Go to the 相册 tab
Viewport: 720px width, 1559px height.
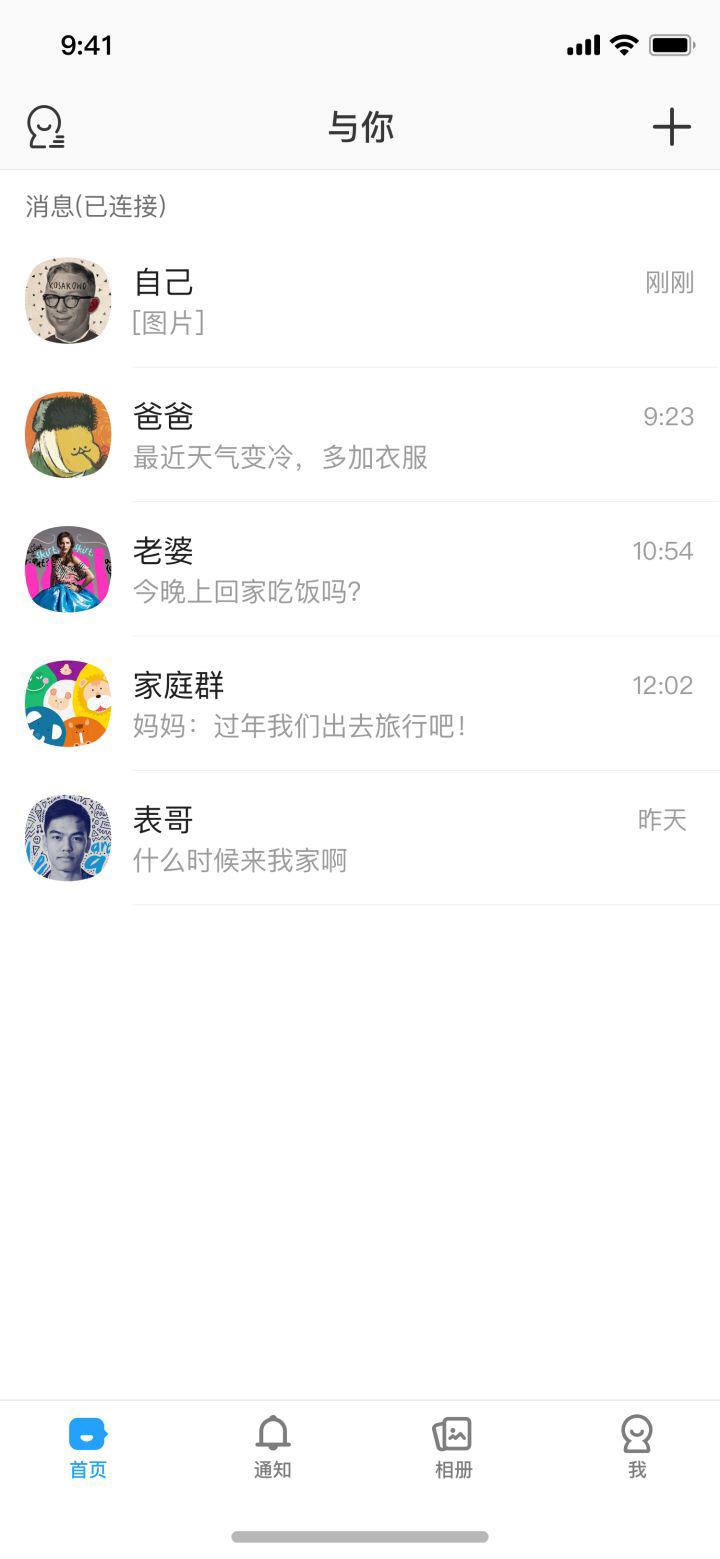click(x=453, y=1446)
